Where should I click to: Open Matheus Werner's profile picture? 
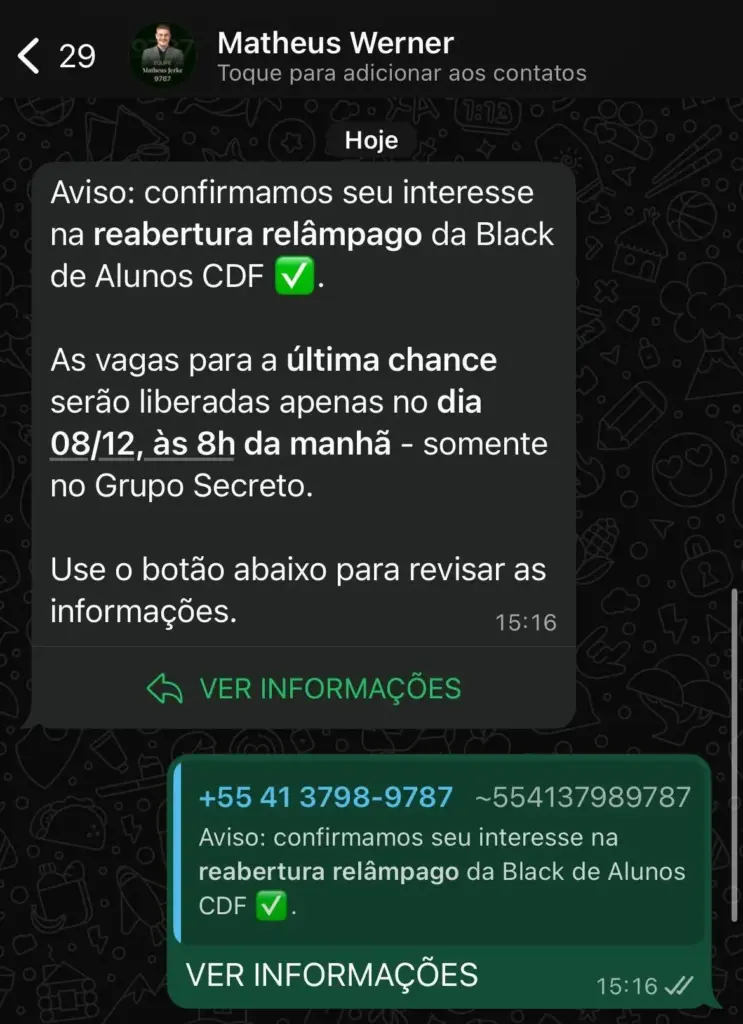click(x=163, y=56)
